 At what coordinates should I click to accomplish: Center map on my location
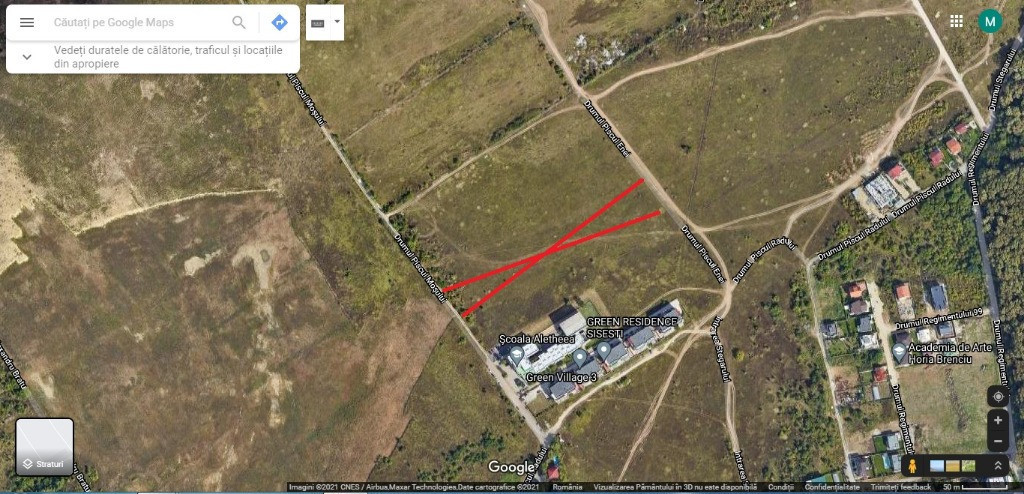[997, 396]
